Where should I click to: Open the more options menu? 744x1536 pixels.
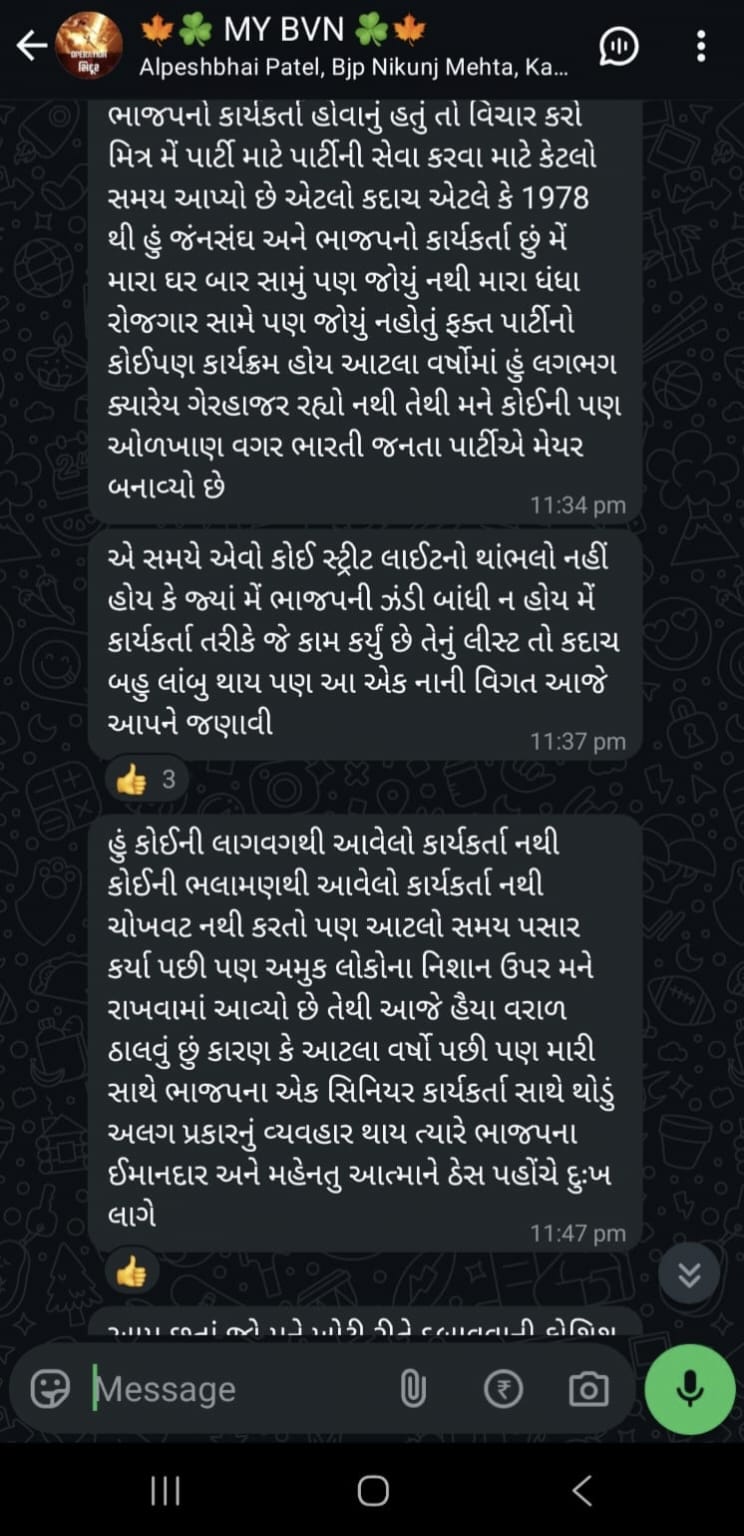point(701,46)
